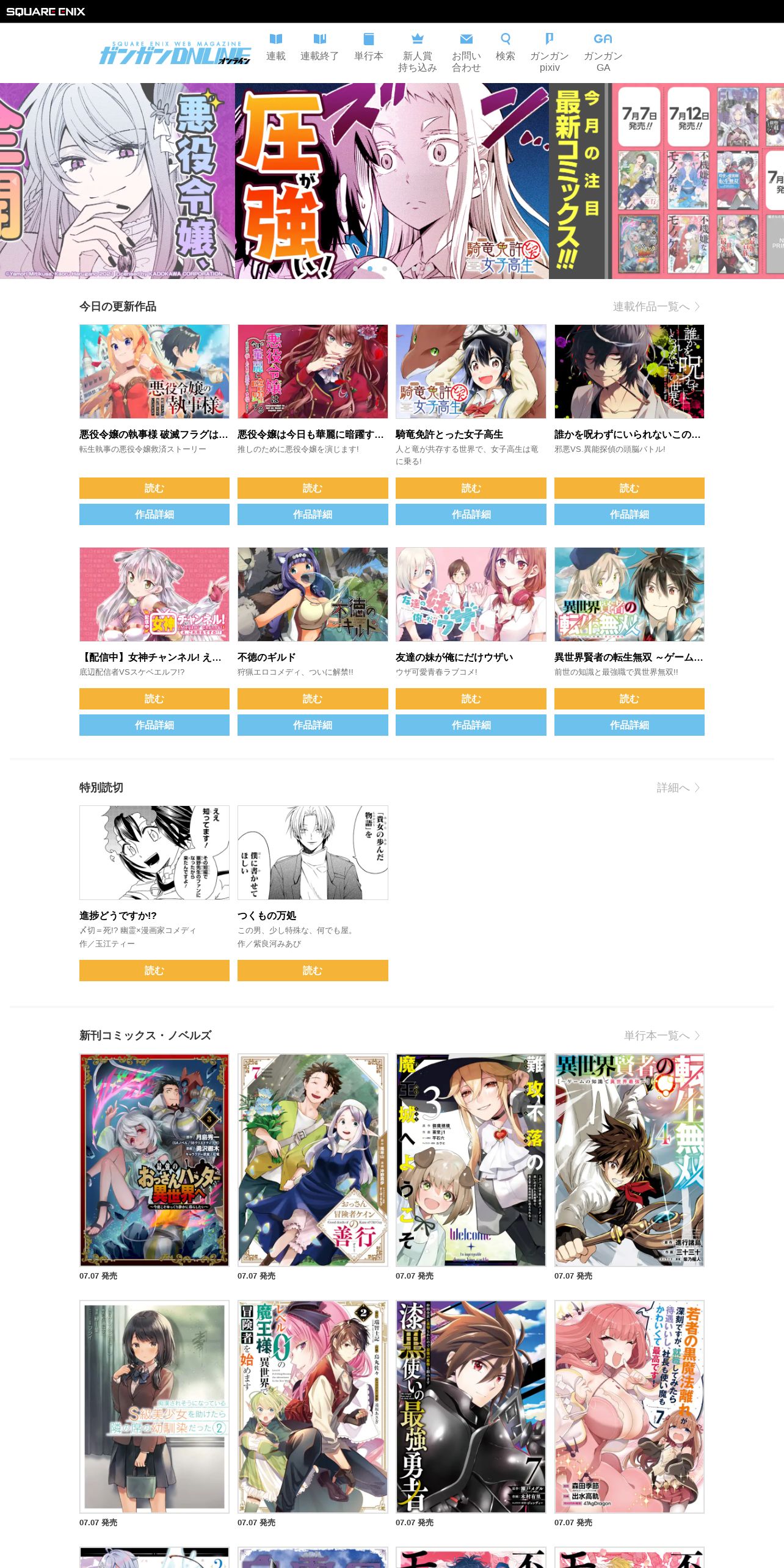784x1568 pixels.
Task: Tap 読む under つくもの万処
Action: pyautogui.click(x=313, y=970)
